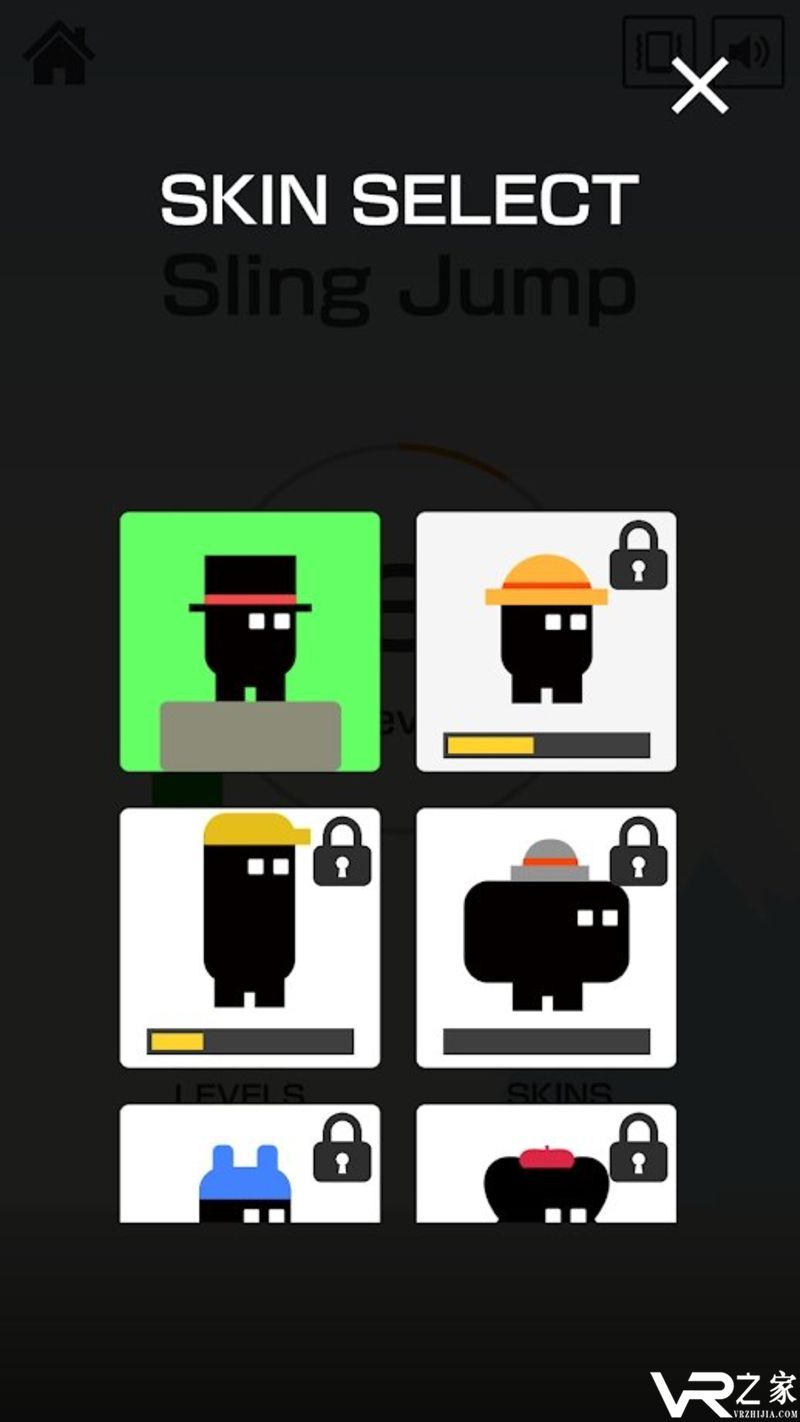
Task: Pick the locked yellow cap skin
Action: [x=250, y=937]
